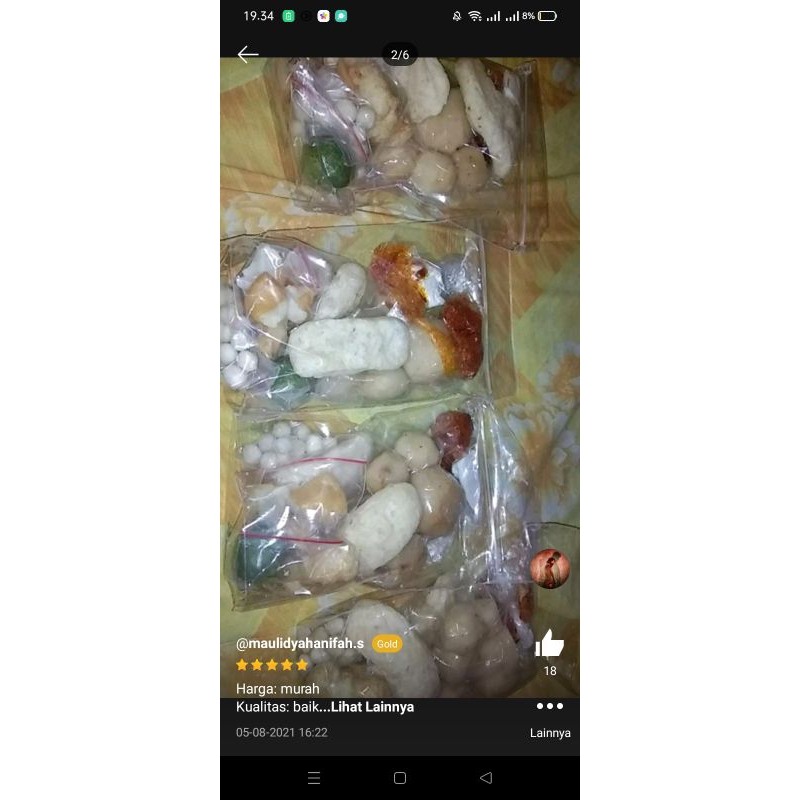Image resolution: width=800 pixels, height=800 pixels.
Task: Tap the Lainnya label under the dots
Action: pyautogui.click(x=550, y=733)
